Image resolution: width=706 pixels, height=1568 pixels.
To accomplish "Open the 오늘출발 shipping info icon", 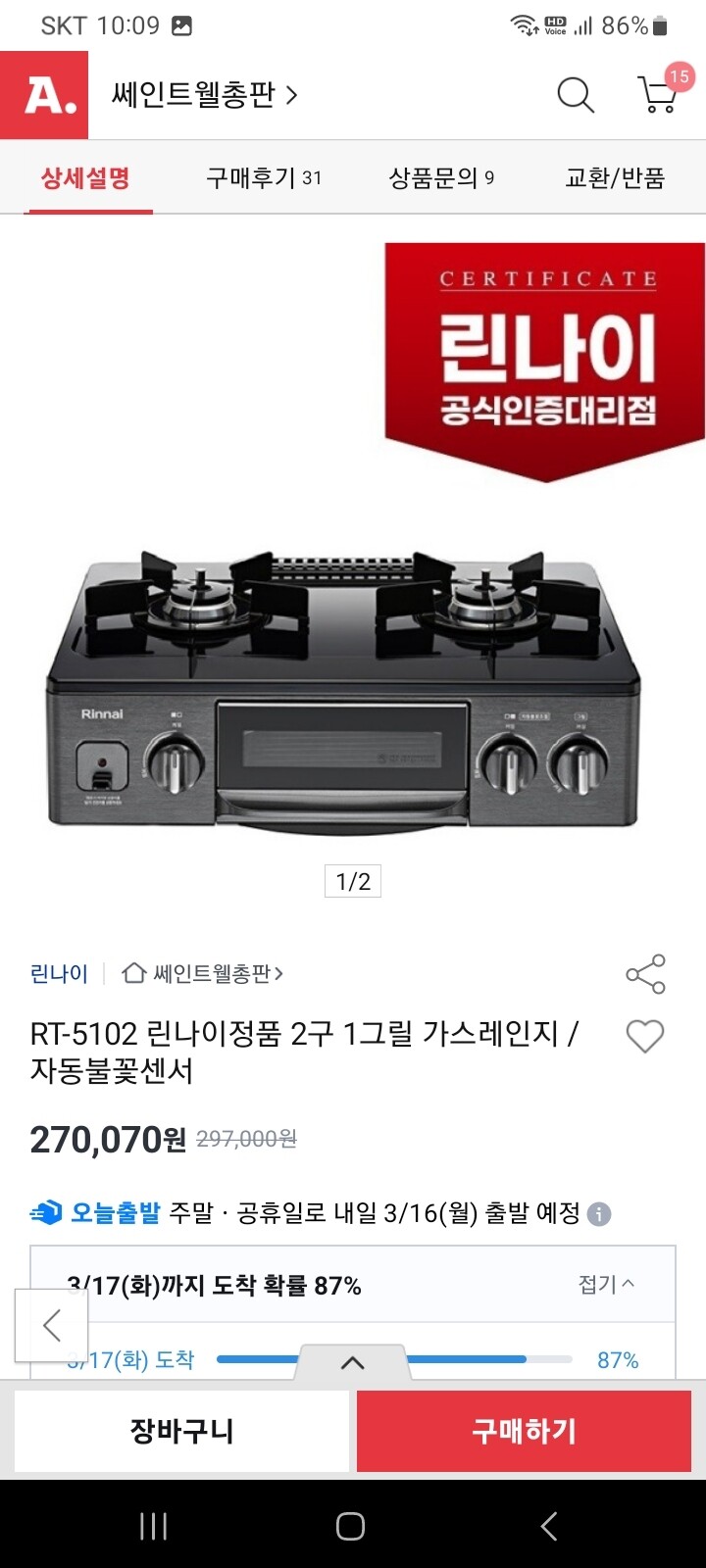I will click(x=598, y=1212).
